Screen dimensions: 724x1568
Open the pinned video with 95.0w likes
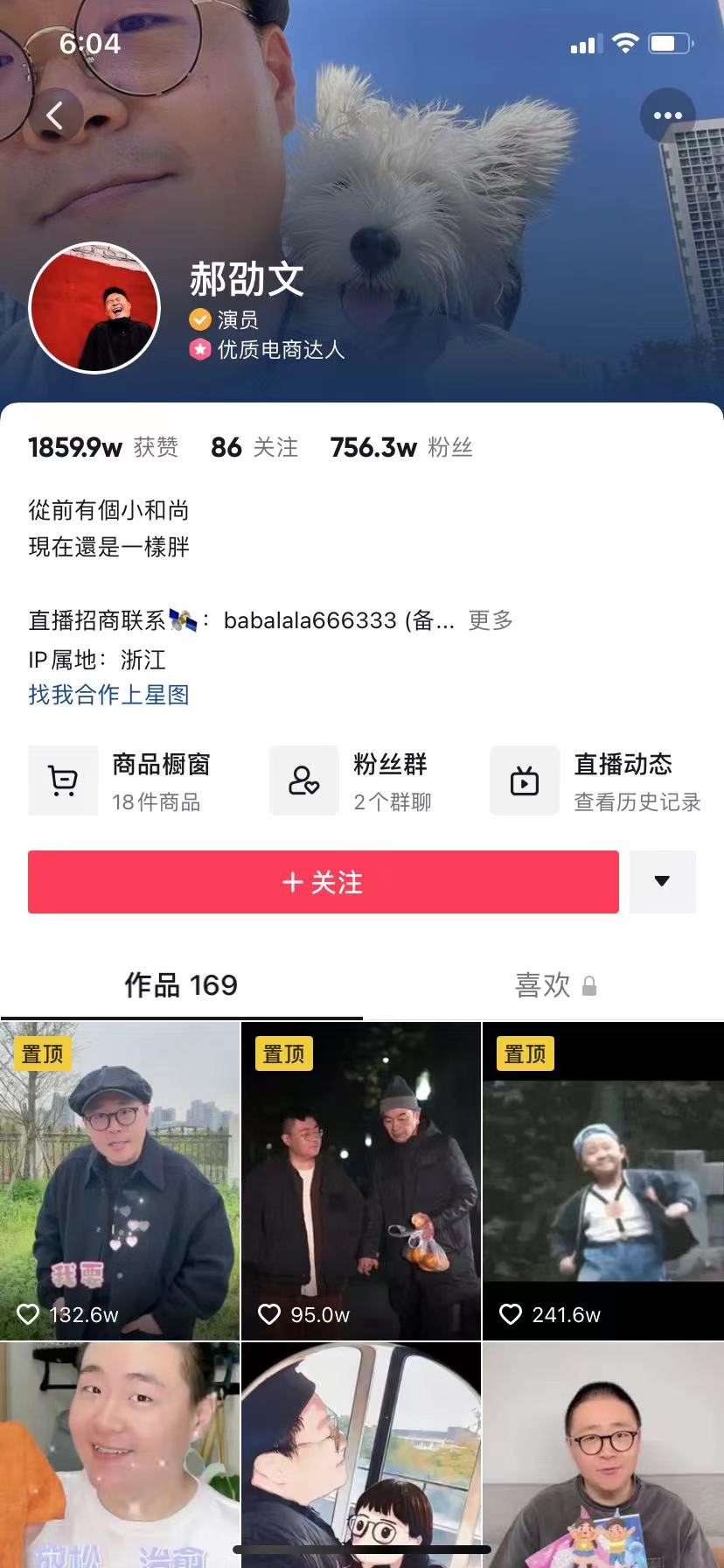point(361,1181)
